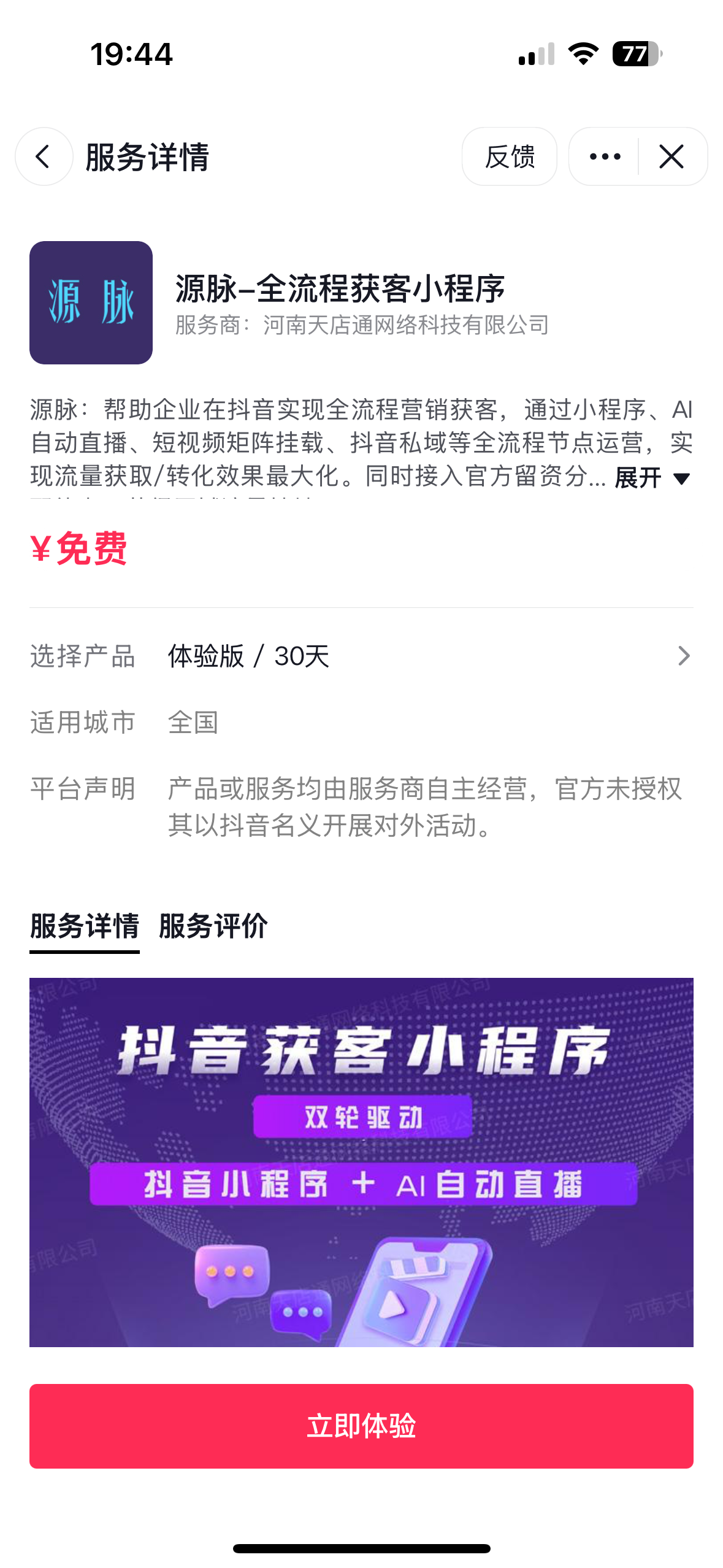723x1568 pixels.
Task: Go back using the back arrow
Action: click(x=44, y=157)
